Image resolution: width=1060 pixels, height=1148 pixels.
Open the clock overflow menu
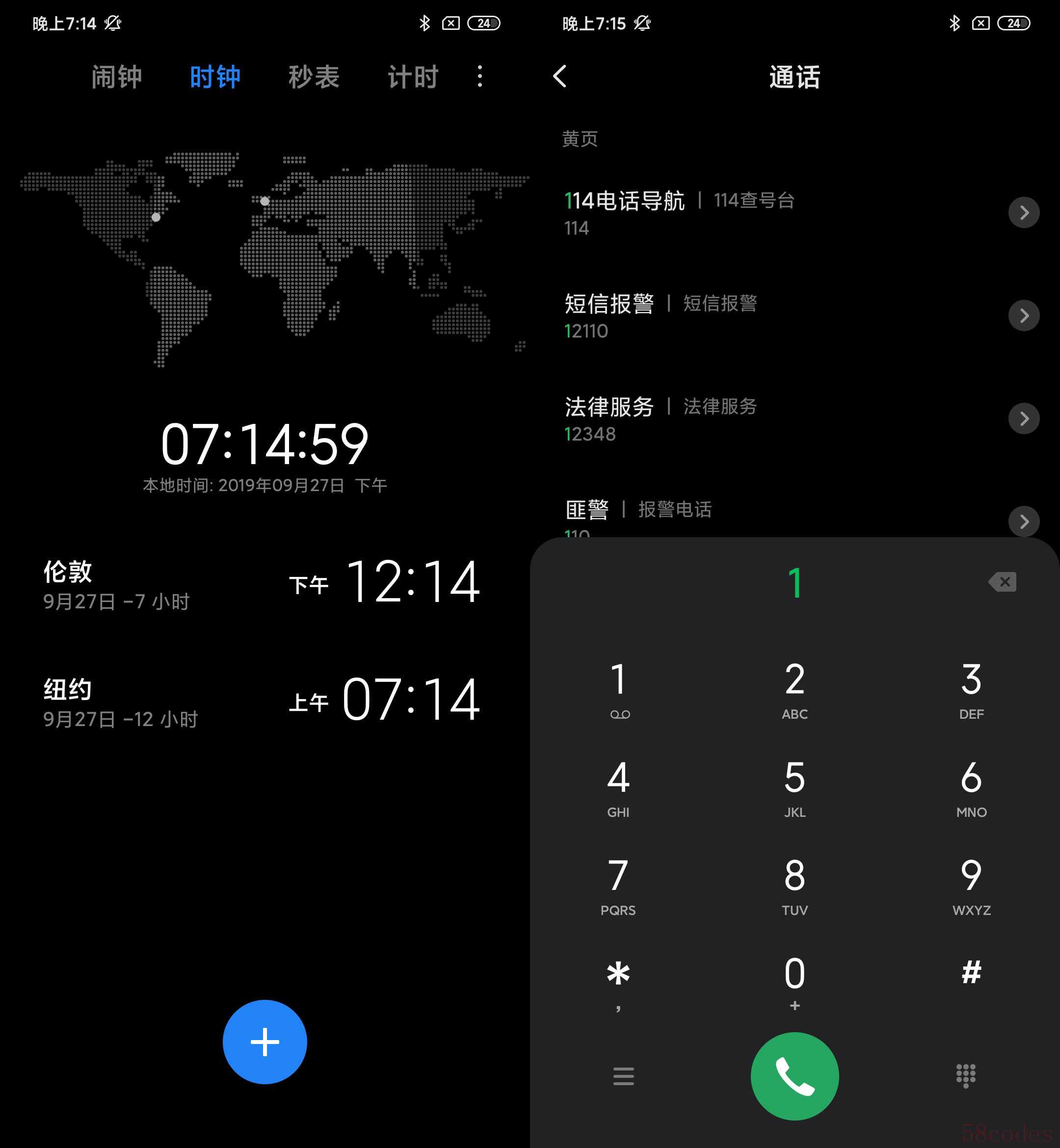pos(479,77)
